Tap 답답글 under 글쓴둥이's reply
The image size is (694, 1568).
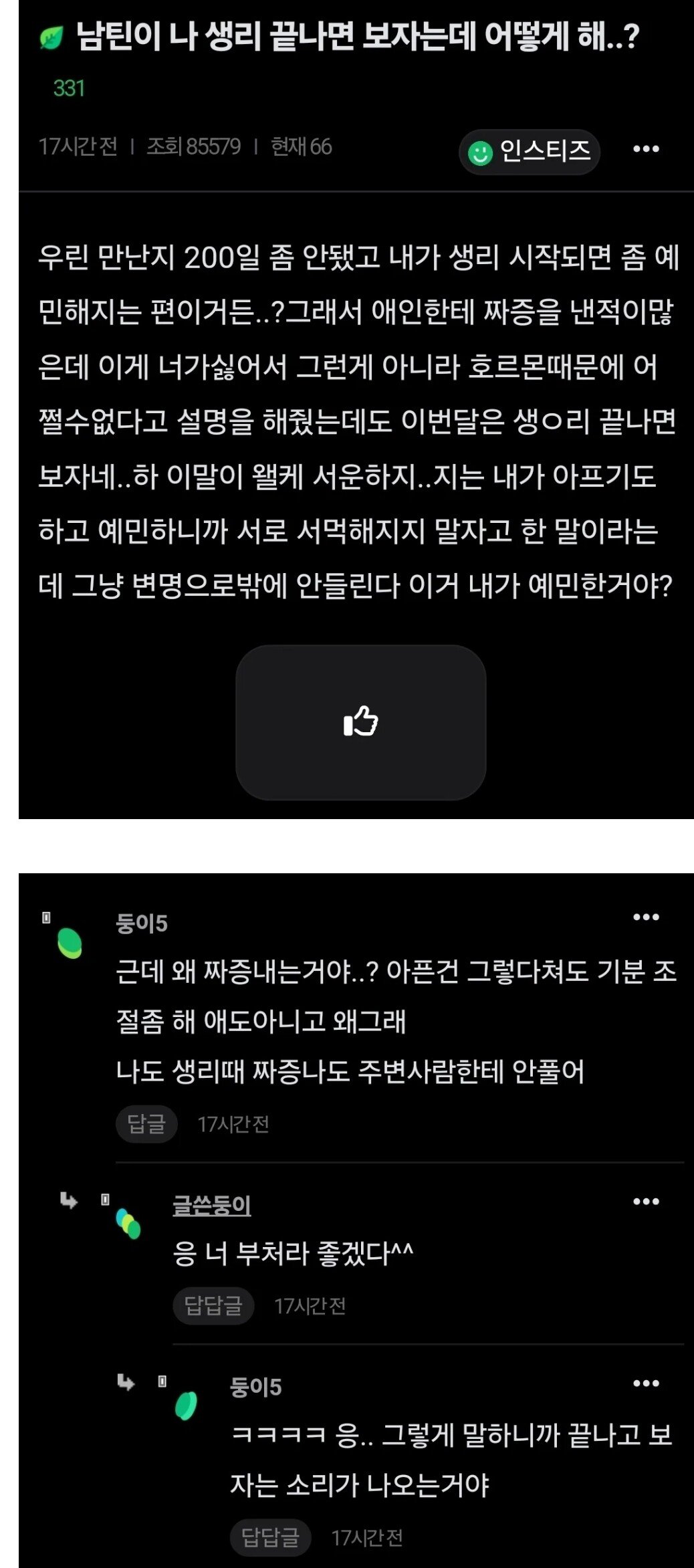pos(213,1305)
